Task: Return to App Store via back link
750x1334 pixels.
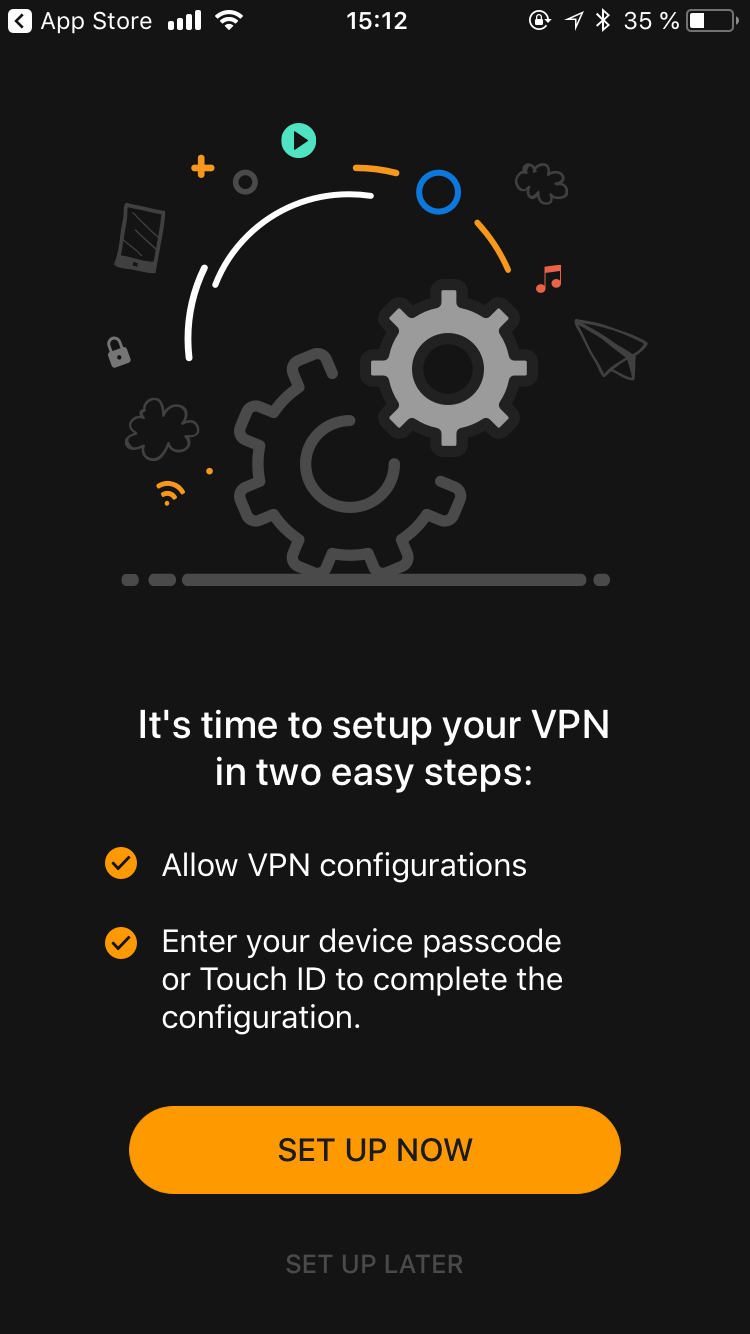Action: [80, 21]
